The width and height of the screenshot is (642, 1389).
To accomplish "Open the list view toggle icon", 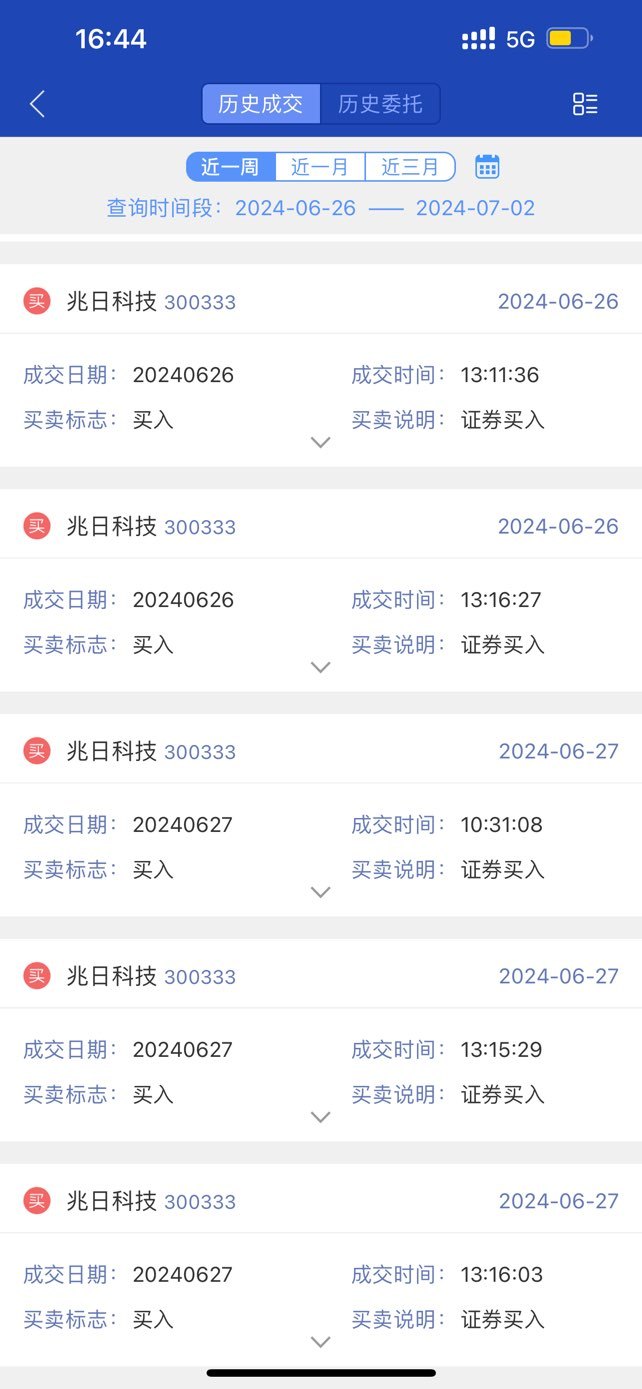I will pyautogui.click(x=585, y=104).
